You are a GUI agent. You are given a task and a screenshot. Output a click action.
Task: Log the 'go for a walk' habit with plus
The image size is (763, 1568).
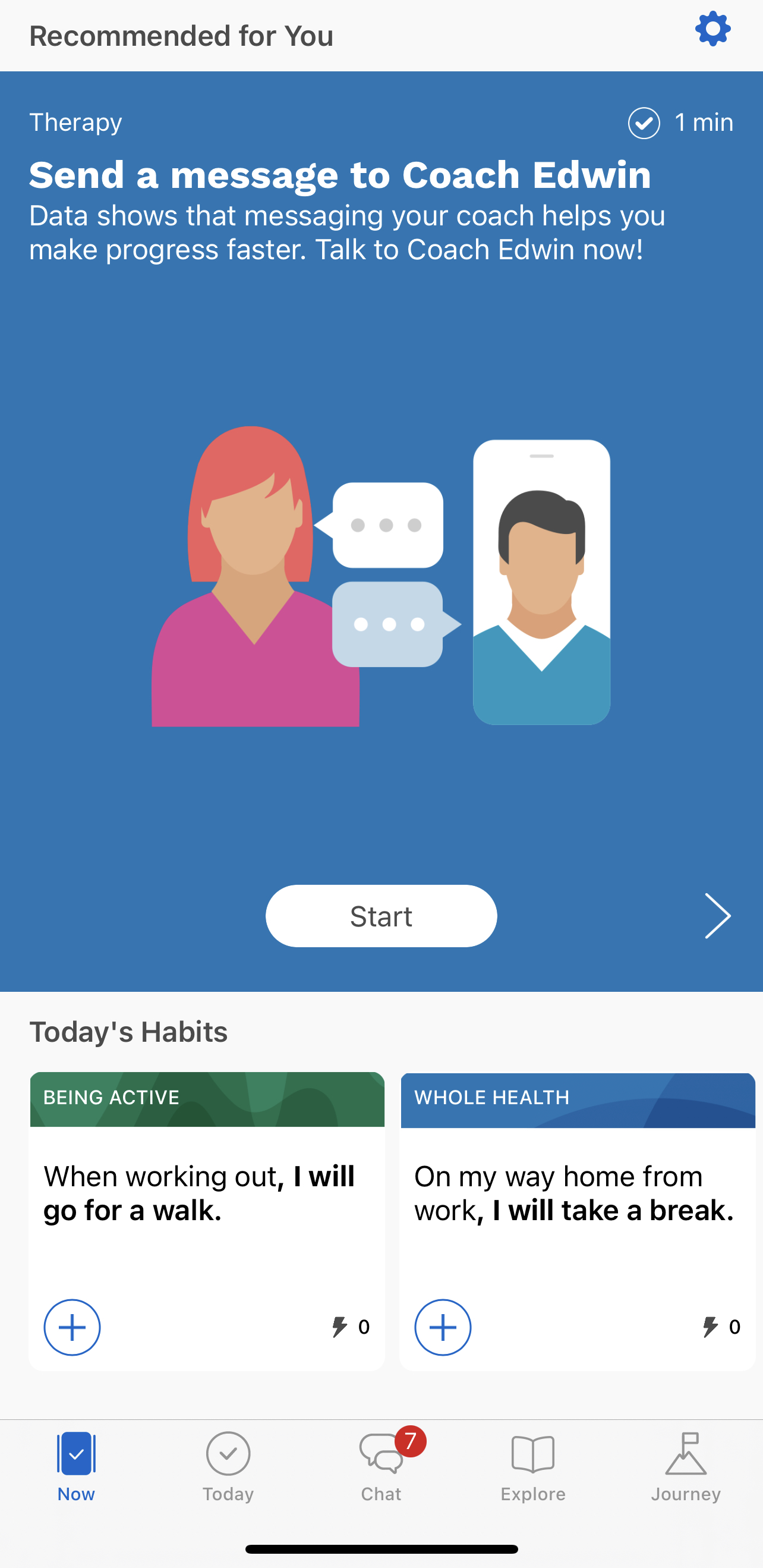(x=72, y=1327)
